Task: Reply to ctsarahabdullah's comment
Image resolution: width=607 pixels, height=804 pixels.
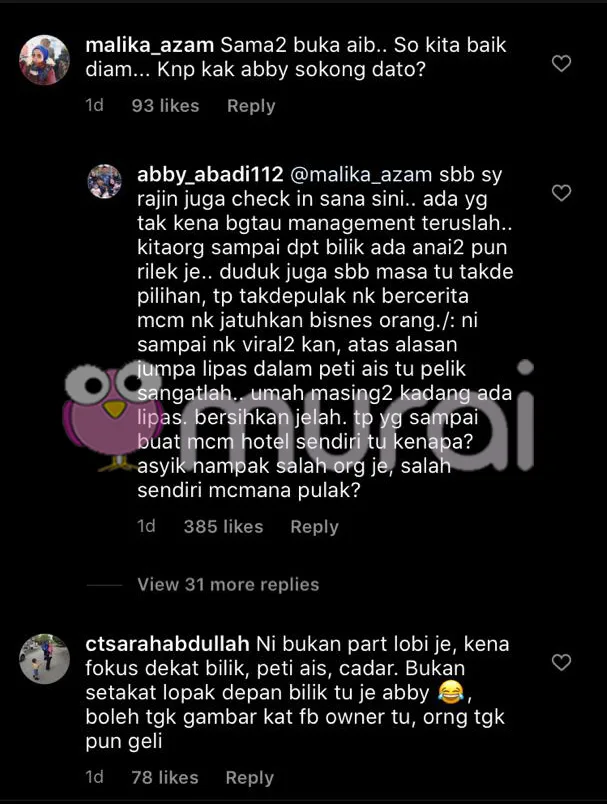Action: [250, 777]
